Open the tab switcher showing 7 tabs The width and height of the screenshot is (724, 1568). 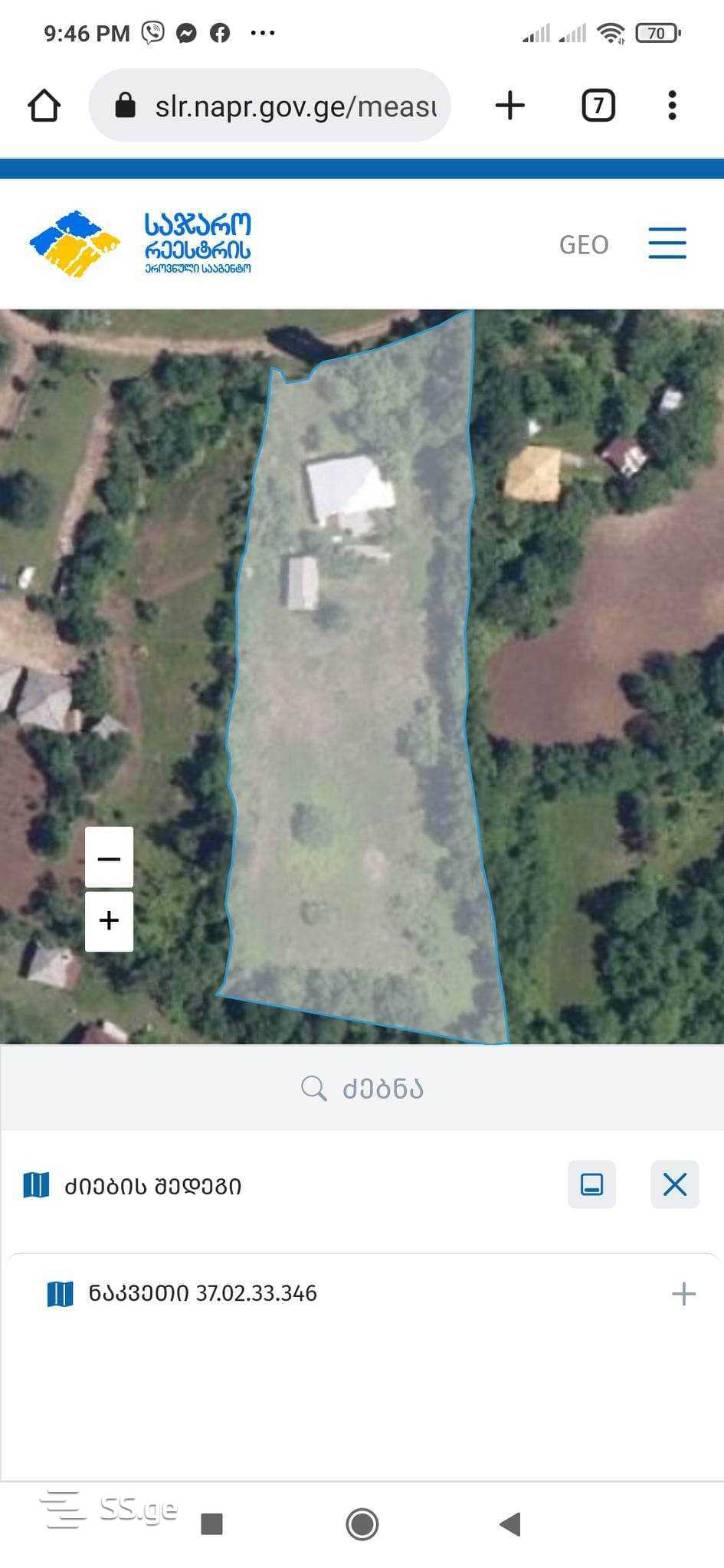598,106
